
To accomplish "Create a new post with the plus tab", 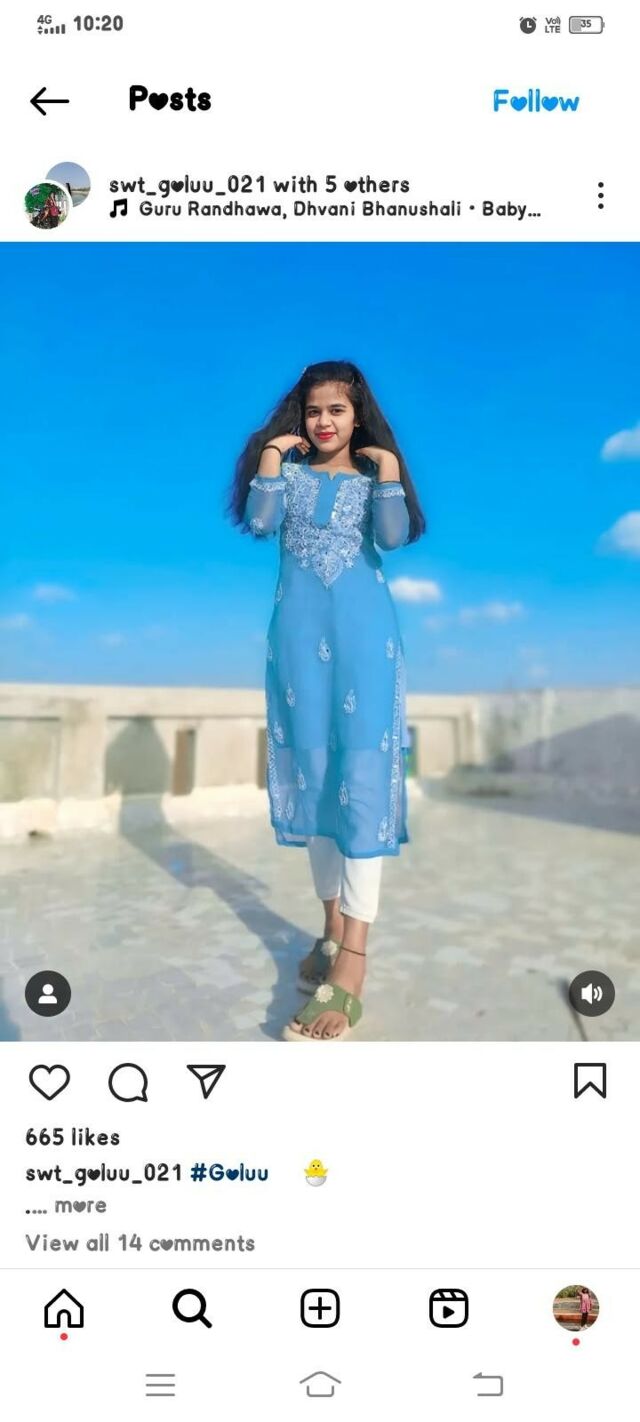I will (x=320, y=1308).
